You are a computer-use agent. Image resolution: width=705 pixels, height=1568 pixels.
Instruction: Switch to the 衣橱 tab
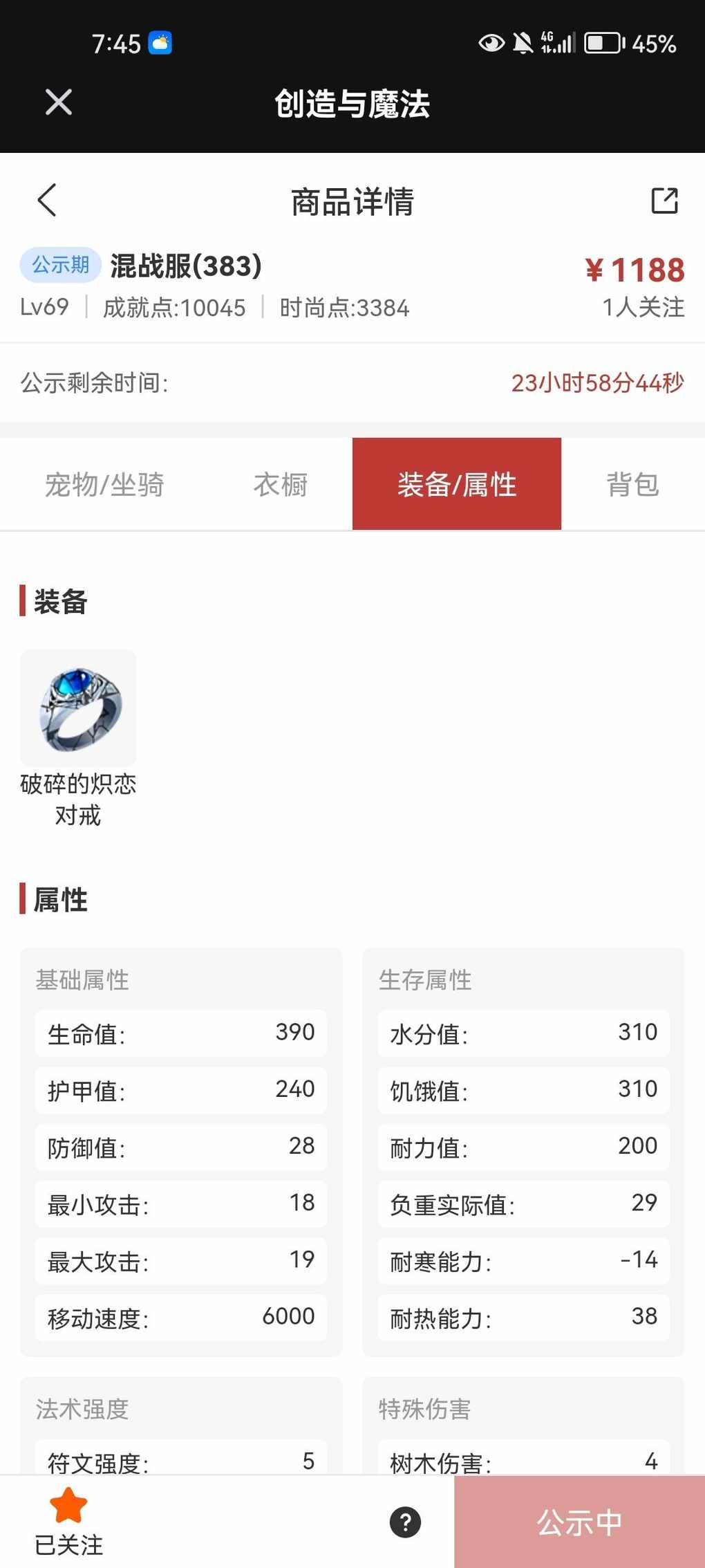click(281, 484)
